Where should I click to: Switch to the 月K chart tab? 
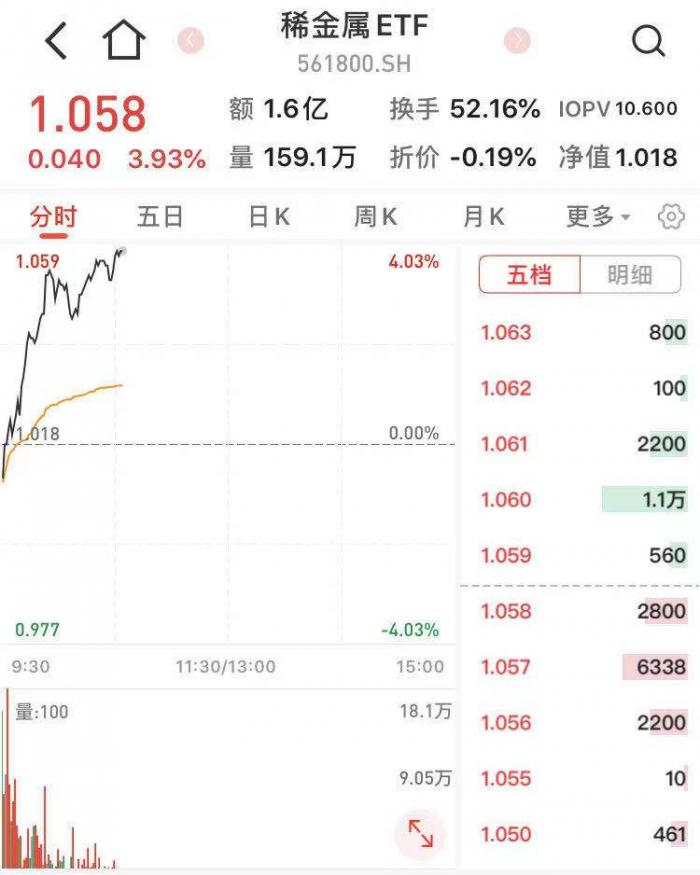483,217
